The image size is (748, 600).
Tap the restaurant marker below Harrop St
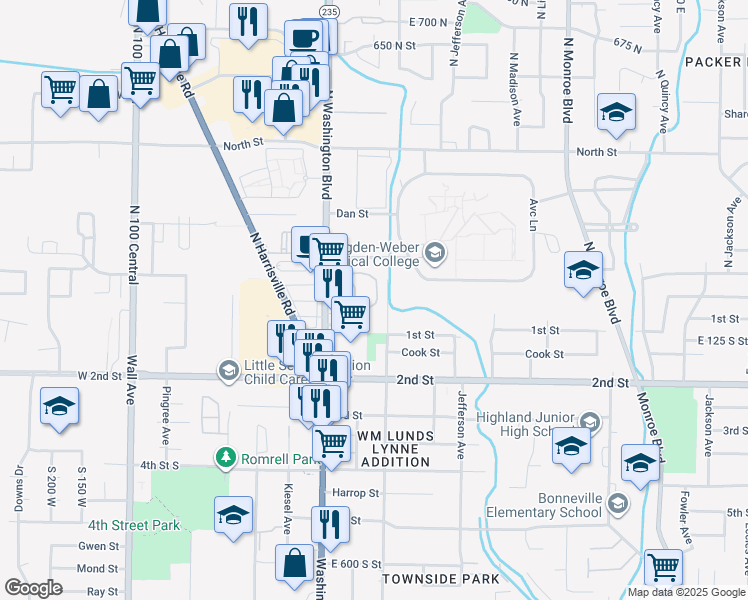click(x=330, y=528)
